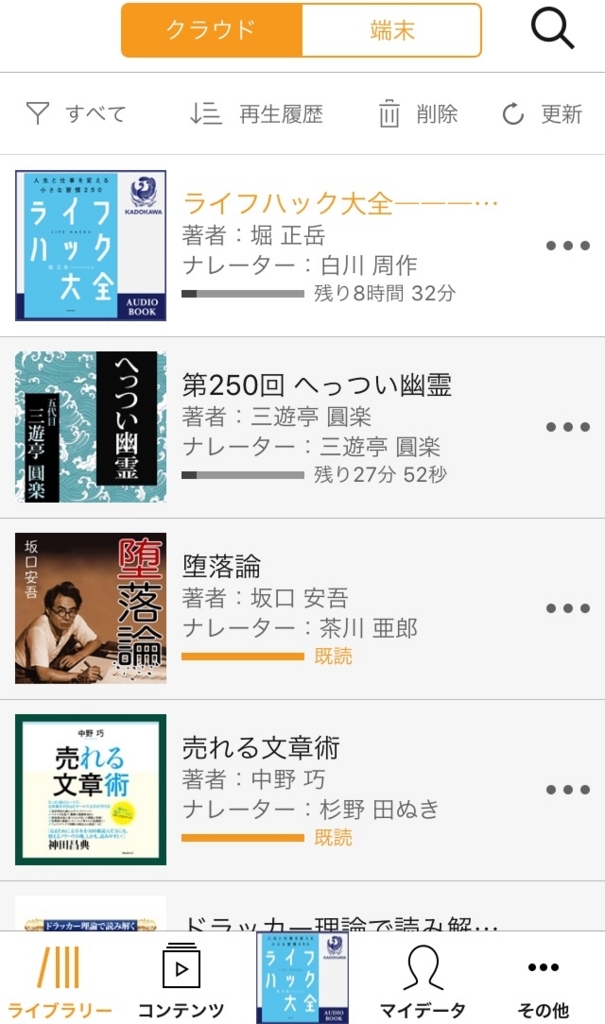Screen dimensions: 605x1024
Task: Open the 堕落論 audiobook
Action: click(300, 608)
